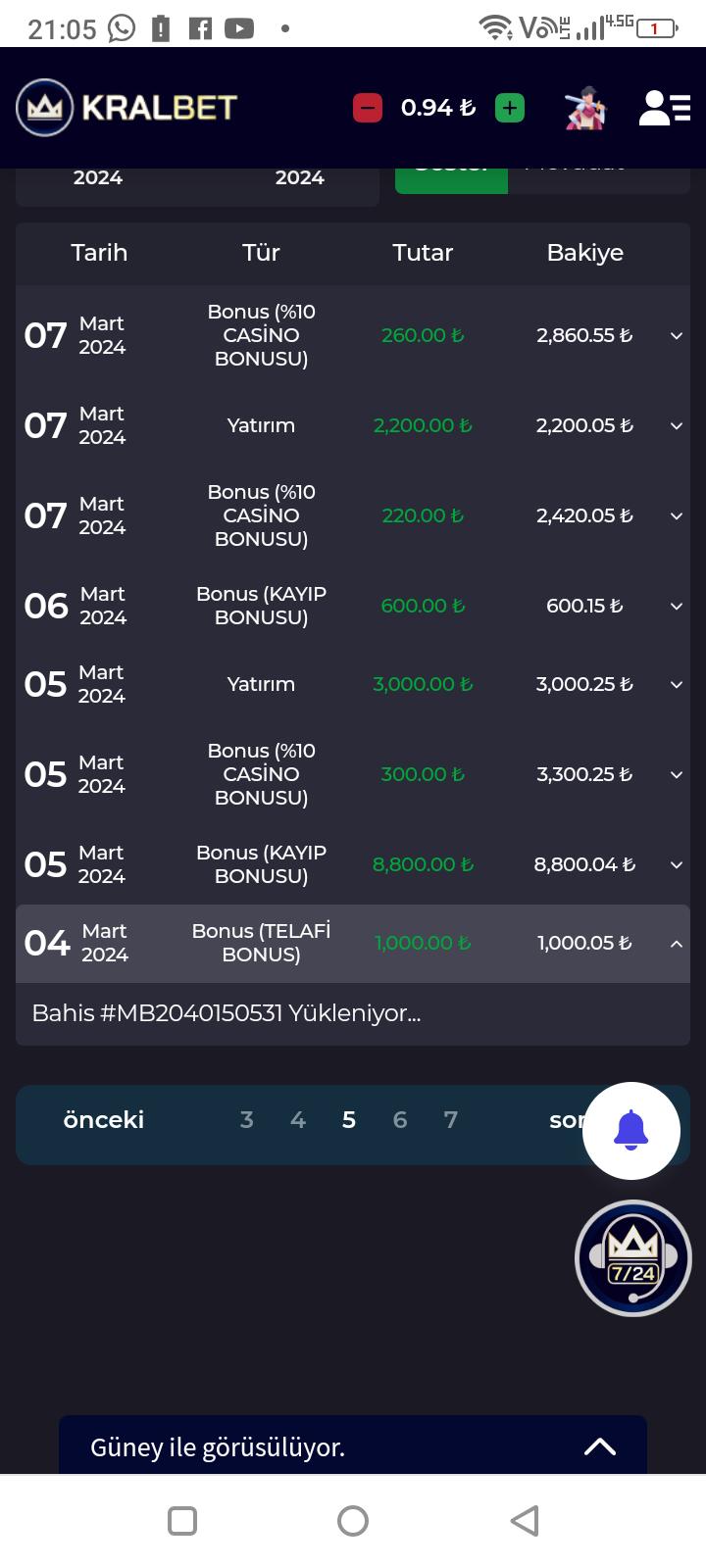This screenshot has width=706, height=1568.
Task: Expand the 3,000.00 Yatırım row
Action: click(676, 685)
